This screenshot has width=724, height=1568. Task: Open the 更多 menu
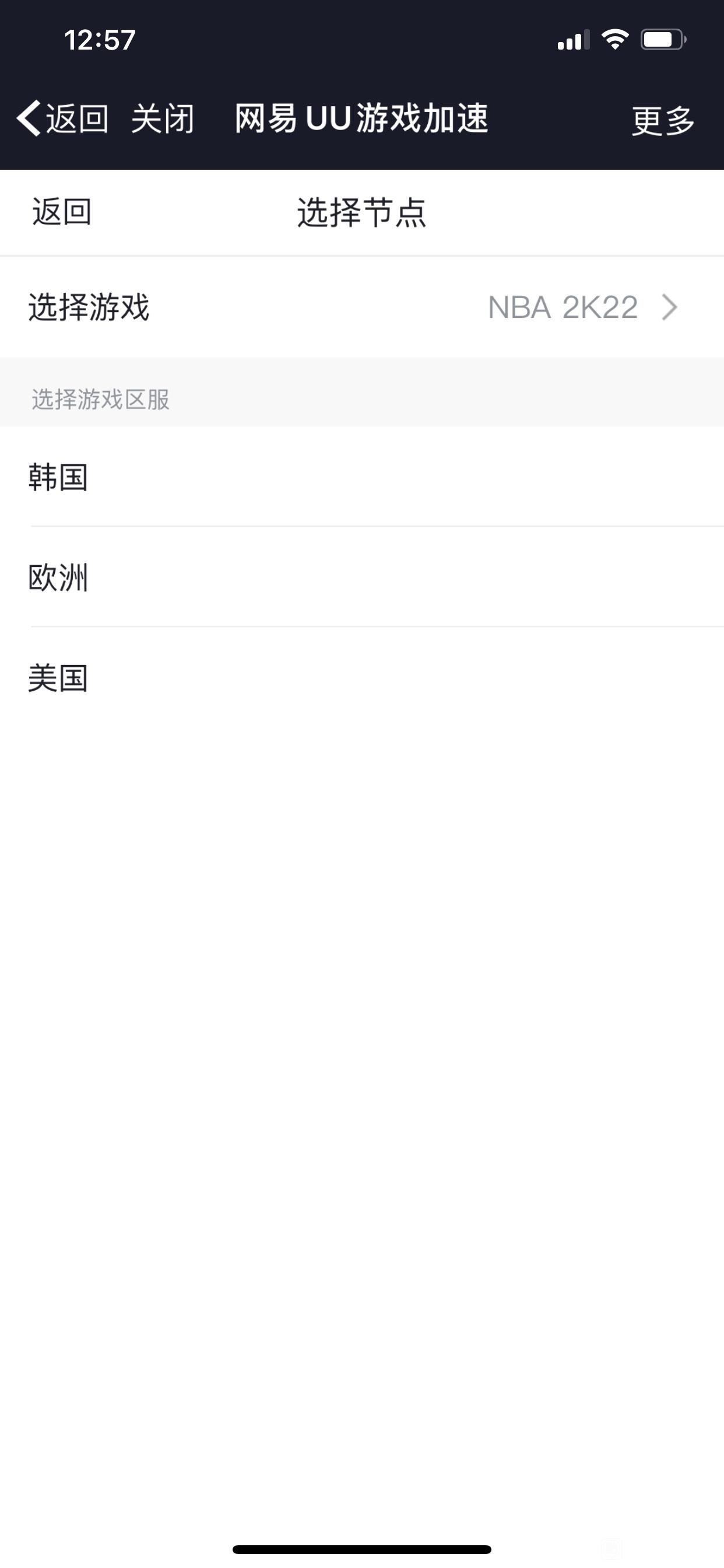tap(663, 121)
